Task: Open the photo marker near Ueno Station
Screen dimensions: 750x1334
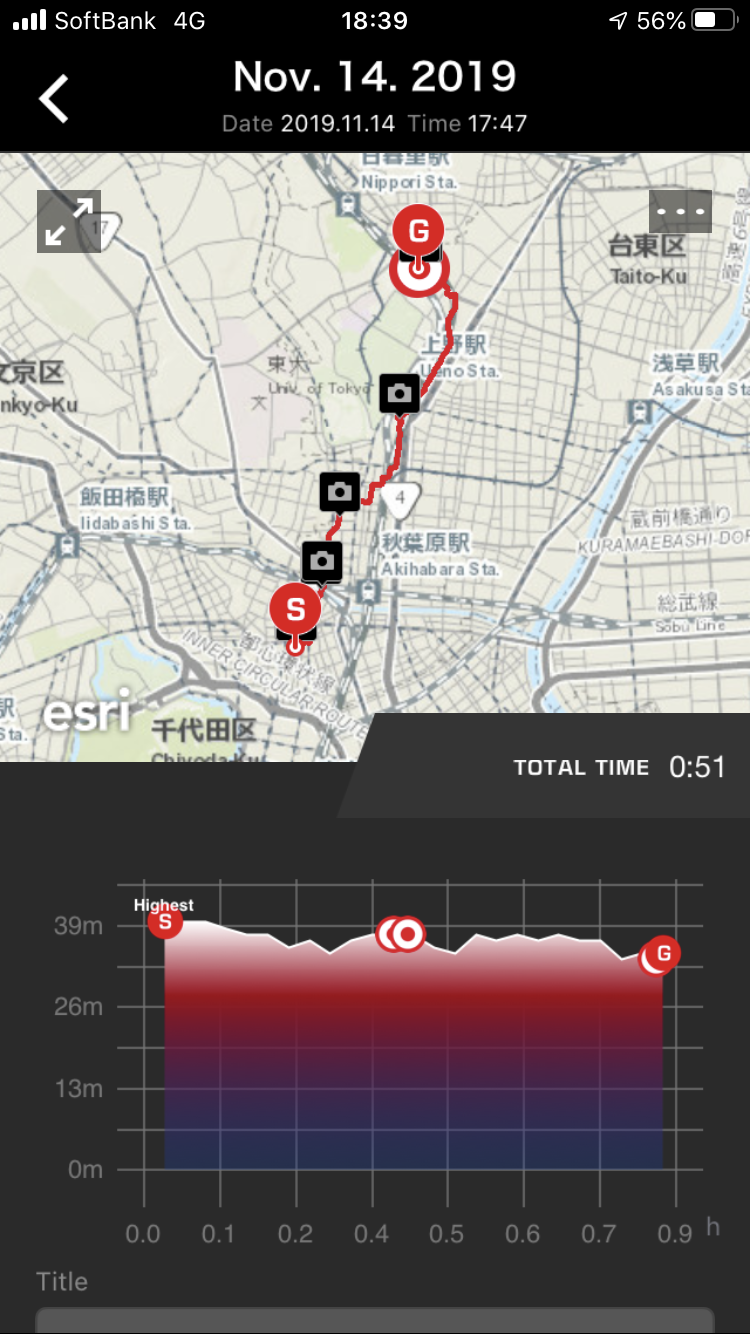Action: click(x=400, y=394)
